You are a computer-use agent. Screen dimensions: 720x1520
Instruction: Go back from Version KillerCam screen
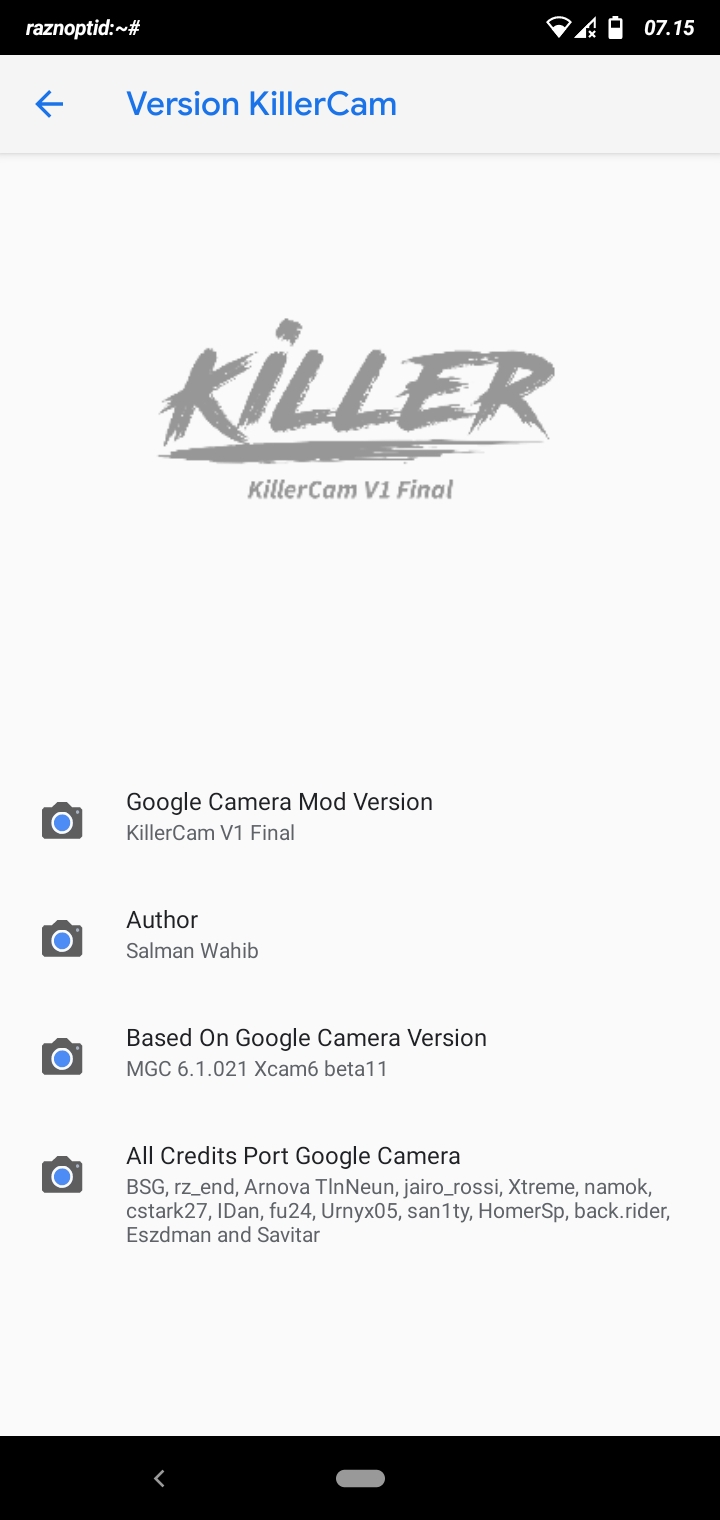click(x=49, y=104)
